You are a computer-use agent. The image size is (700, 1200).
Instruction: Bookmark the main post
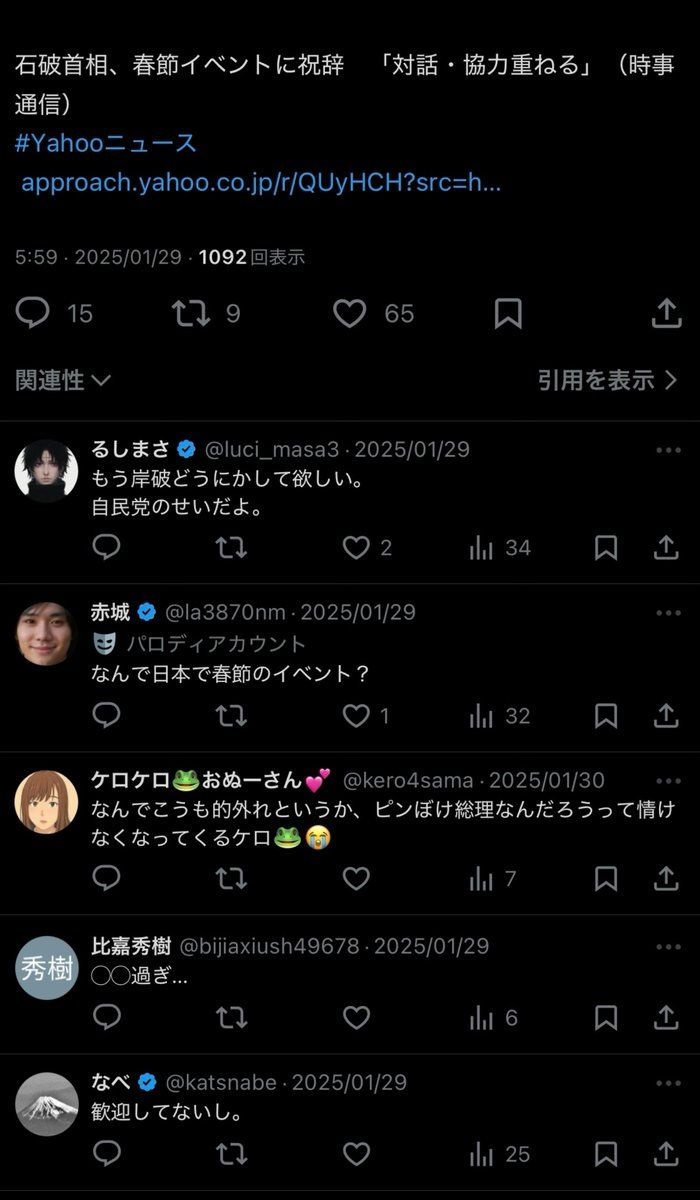click(508, 314)
